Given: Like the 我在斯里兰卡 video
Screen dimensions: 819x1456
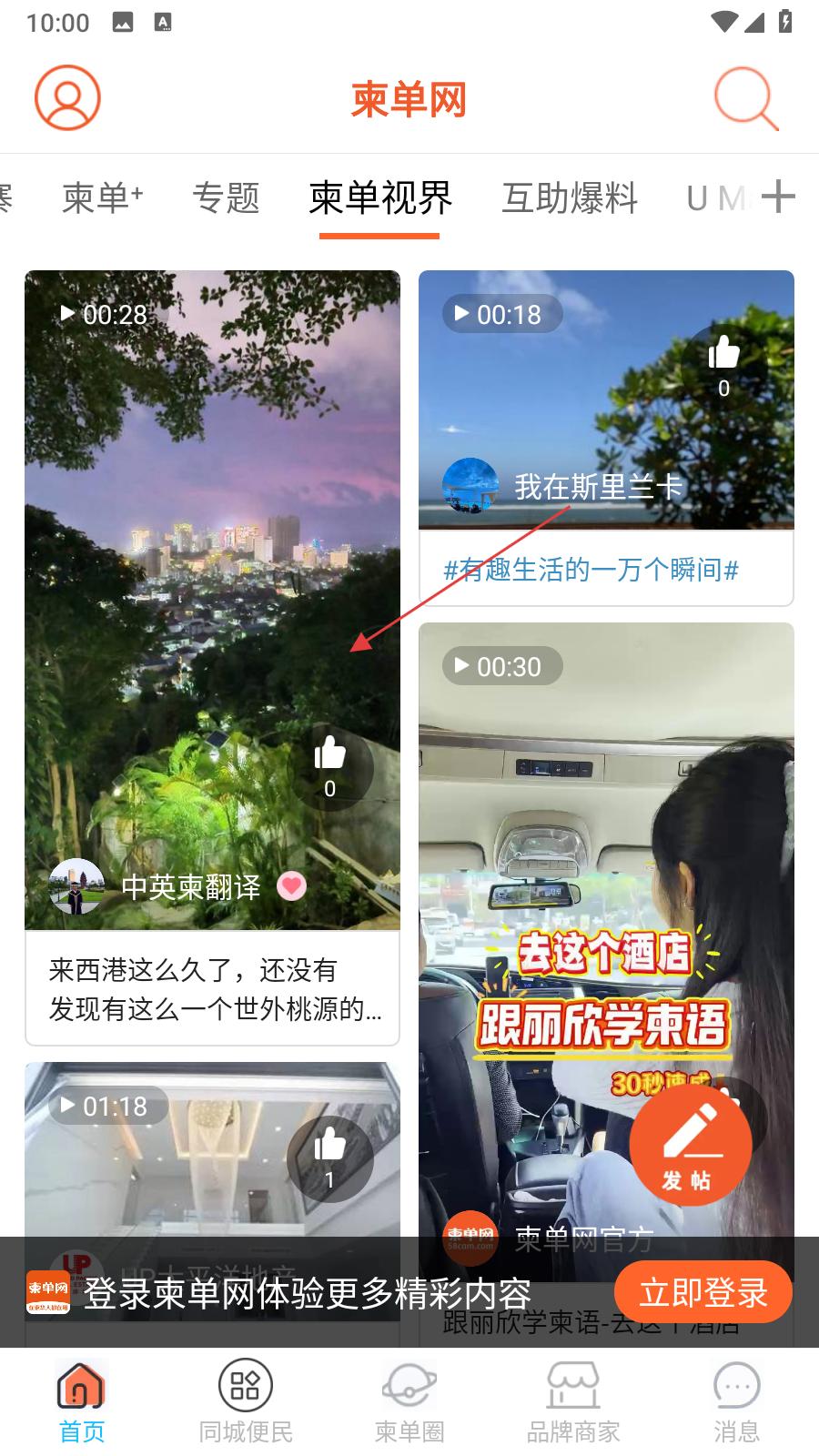Looking at the screenshot, I should pyautogui.click(x=723, y=364).
